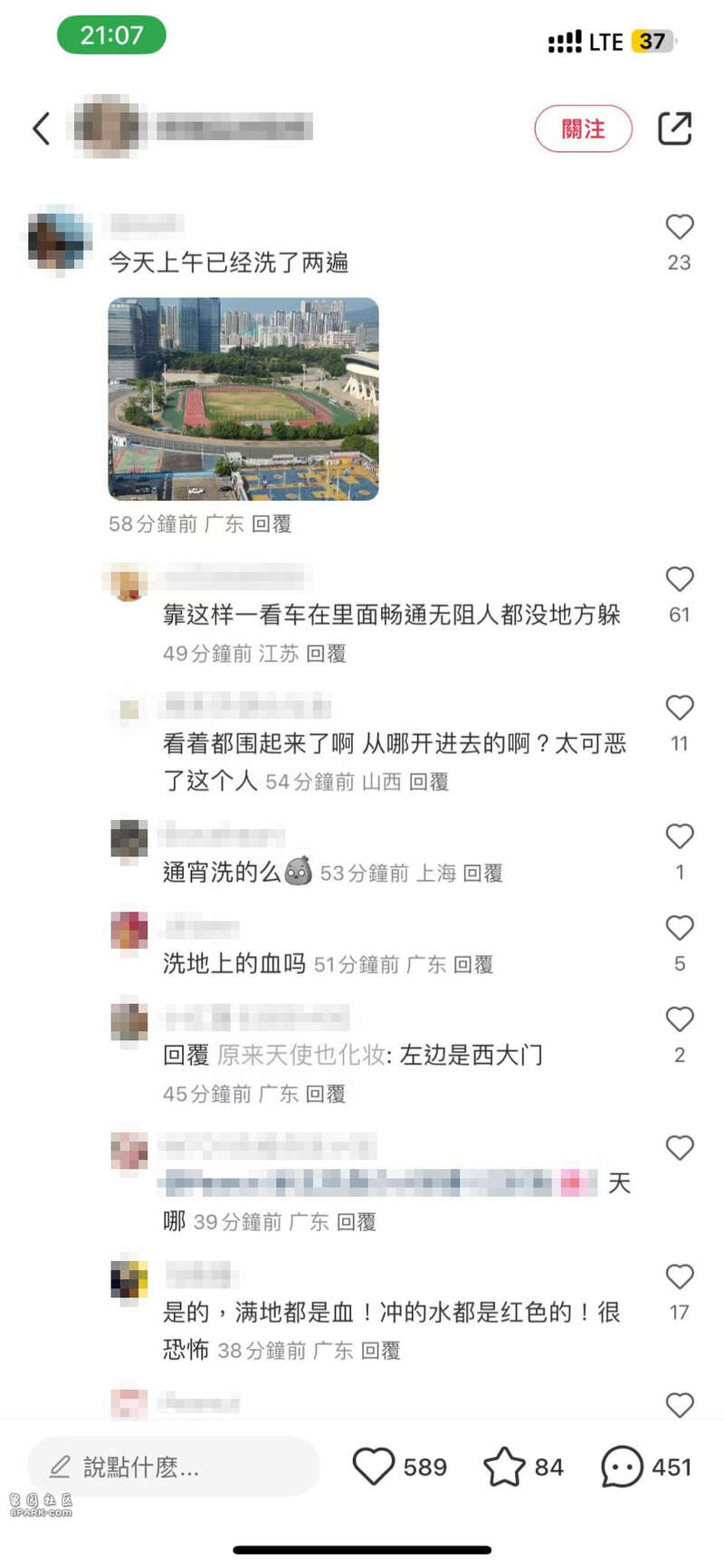The height and width of the screenshot is (1568, 724).
Task: Like the comment 看着都围起来了啊
Action: [x=679, y=708]
